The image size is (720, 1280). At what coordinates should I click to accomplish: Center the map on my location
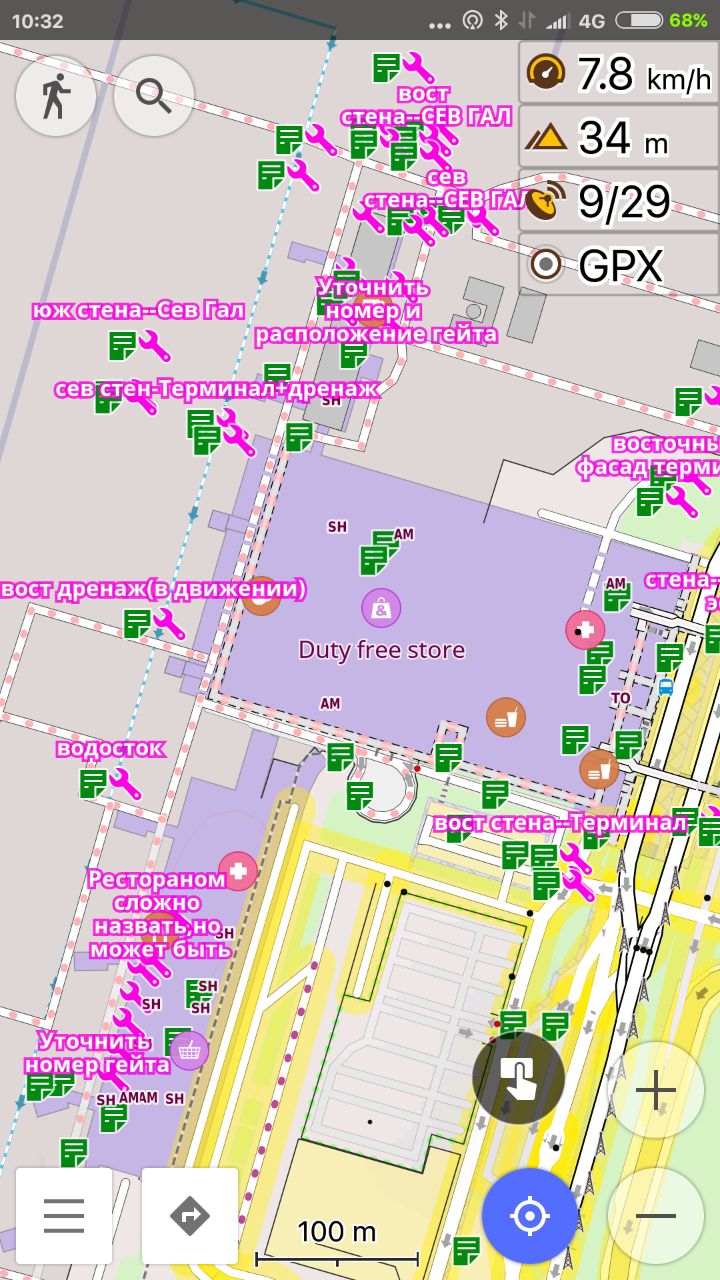(530, 1216)
